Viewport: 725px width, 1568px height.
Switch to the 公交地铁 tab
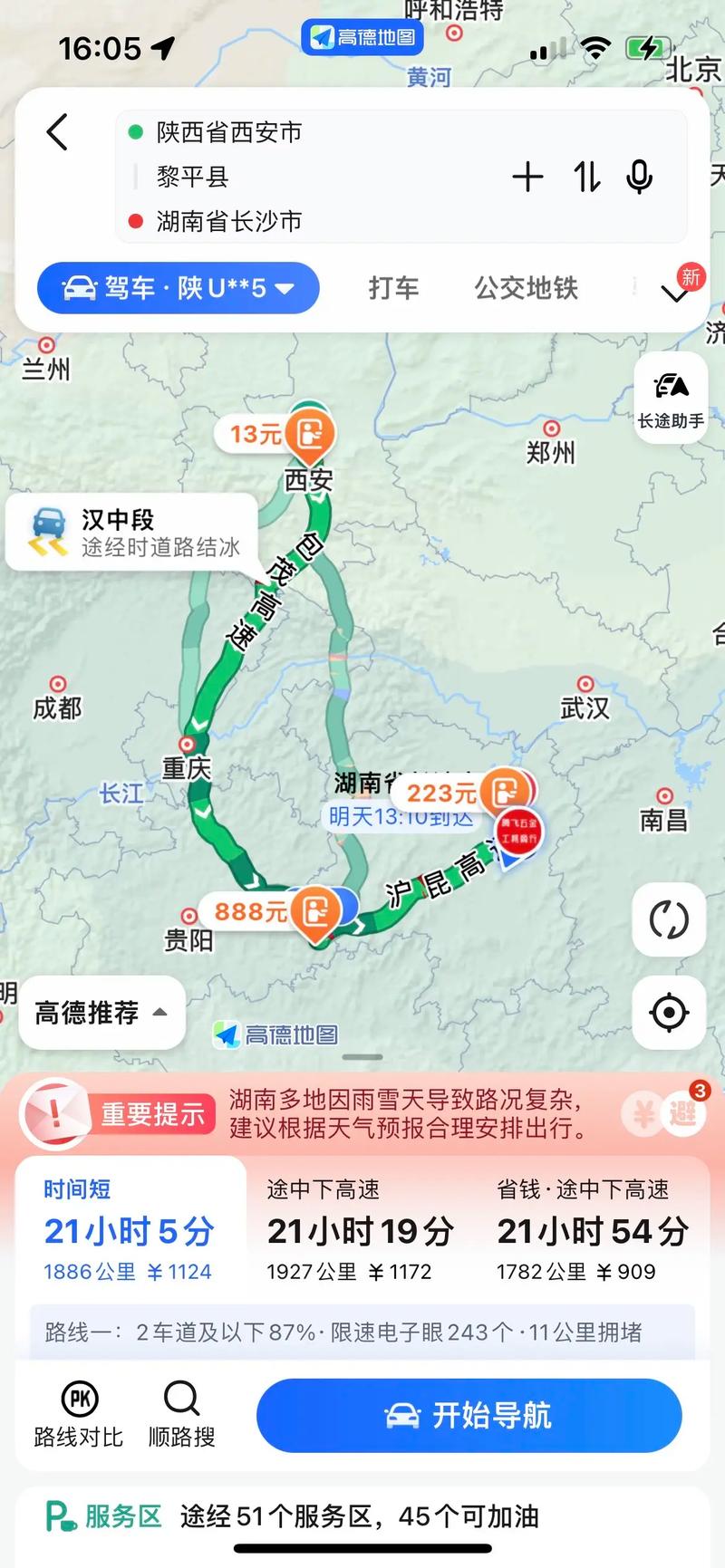click(525, 288)
